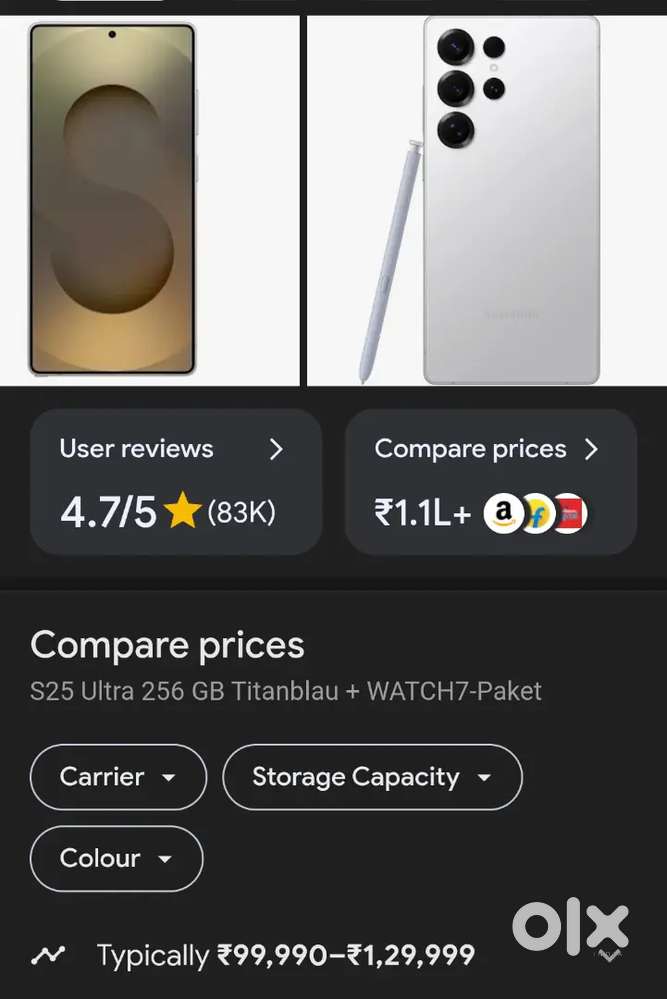Viewport: 667px width, 999px height.
Task: View the gold phone front image
Action: pos(113,200)
